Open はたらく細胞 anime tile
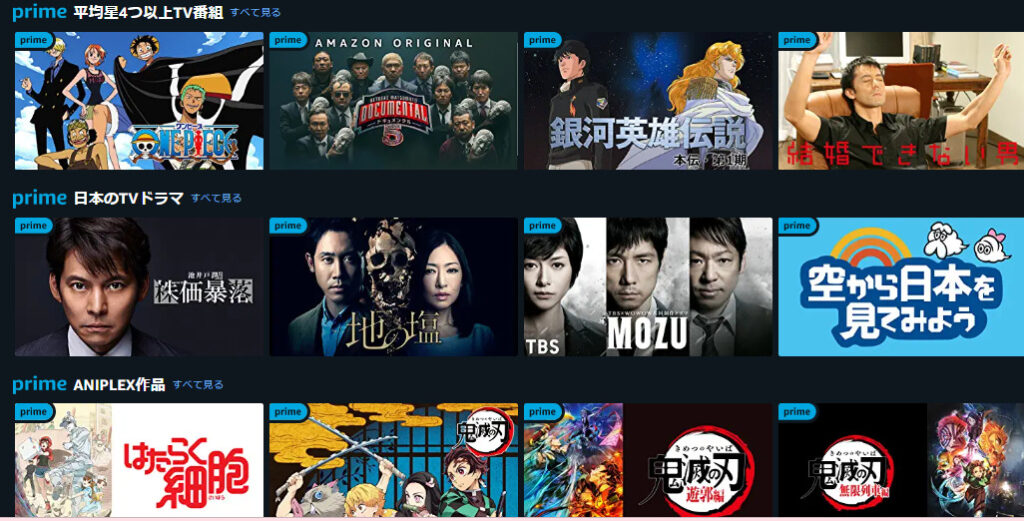The height and width of the screenshot is (521, 1024). point(139,460)
